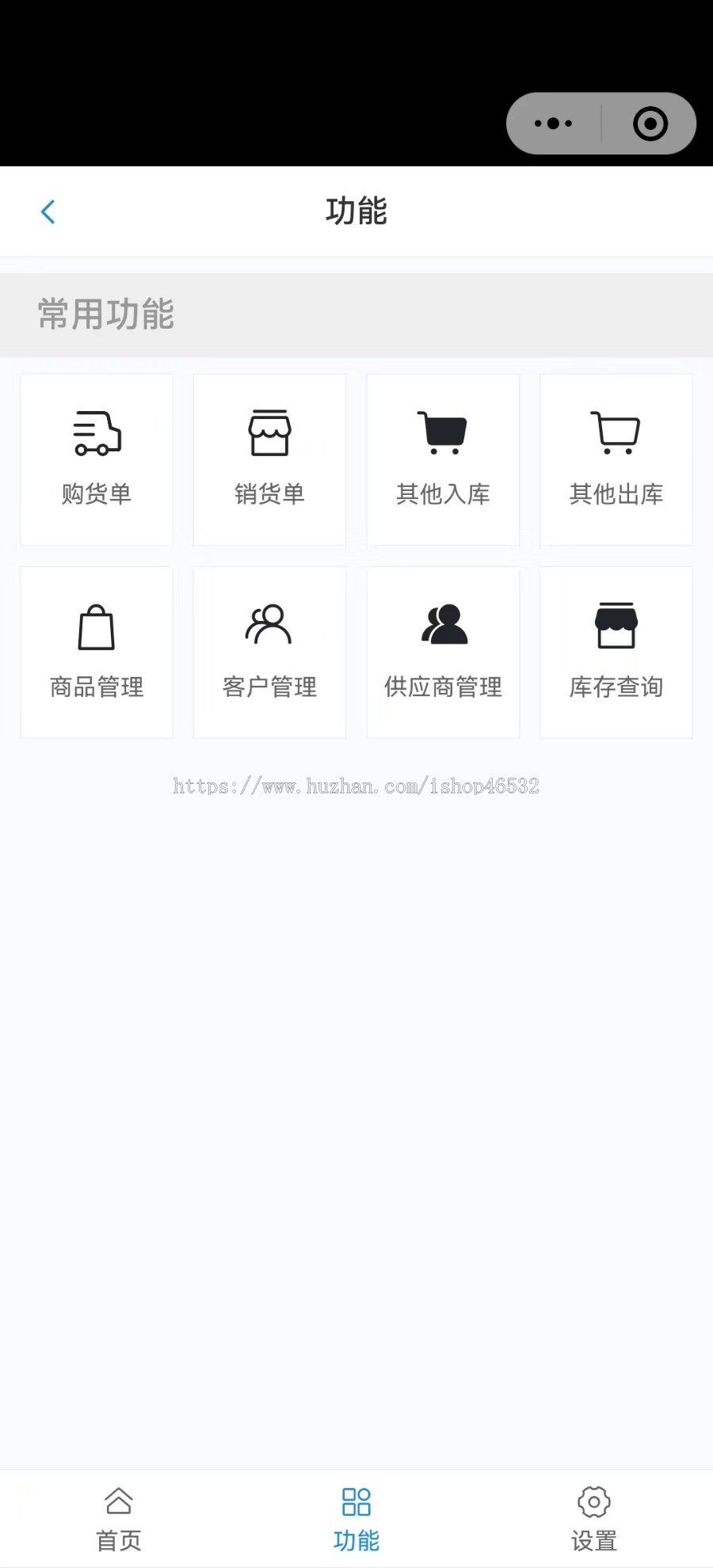Select 其他入库 tile
Screen dimensions: 713x1568
[x=443, y=459]
